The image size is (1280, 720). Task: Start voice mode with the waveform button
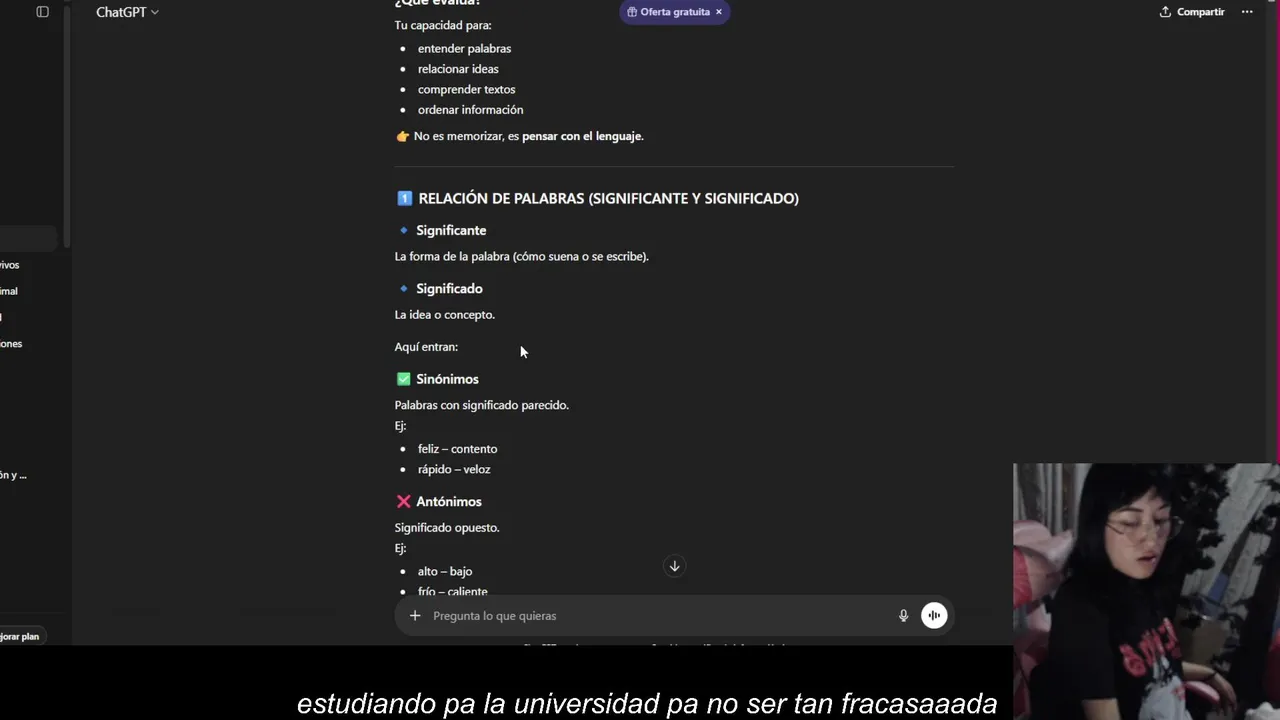[x=934, y=616]
